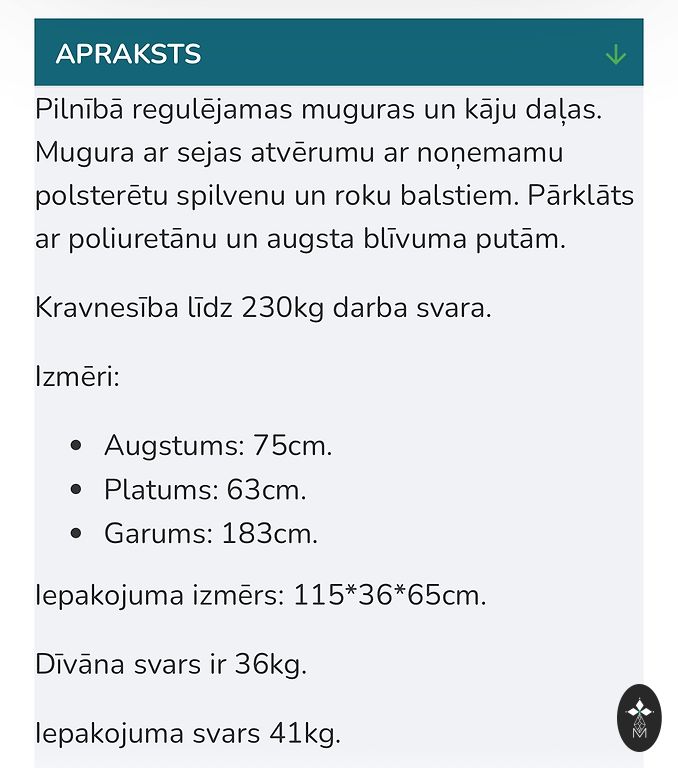The width and height of the screenshot is (678, 768).
Task: Collapse the APRAKSTS section
Action: coord(615,54)
